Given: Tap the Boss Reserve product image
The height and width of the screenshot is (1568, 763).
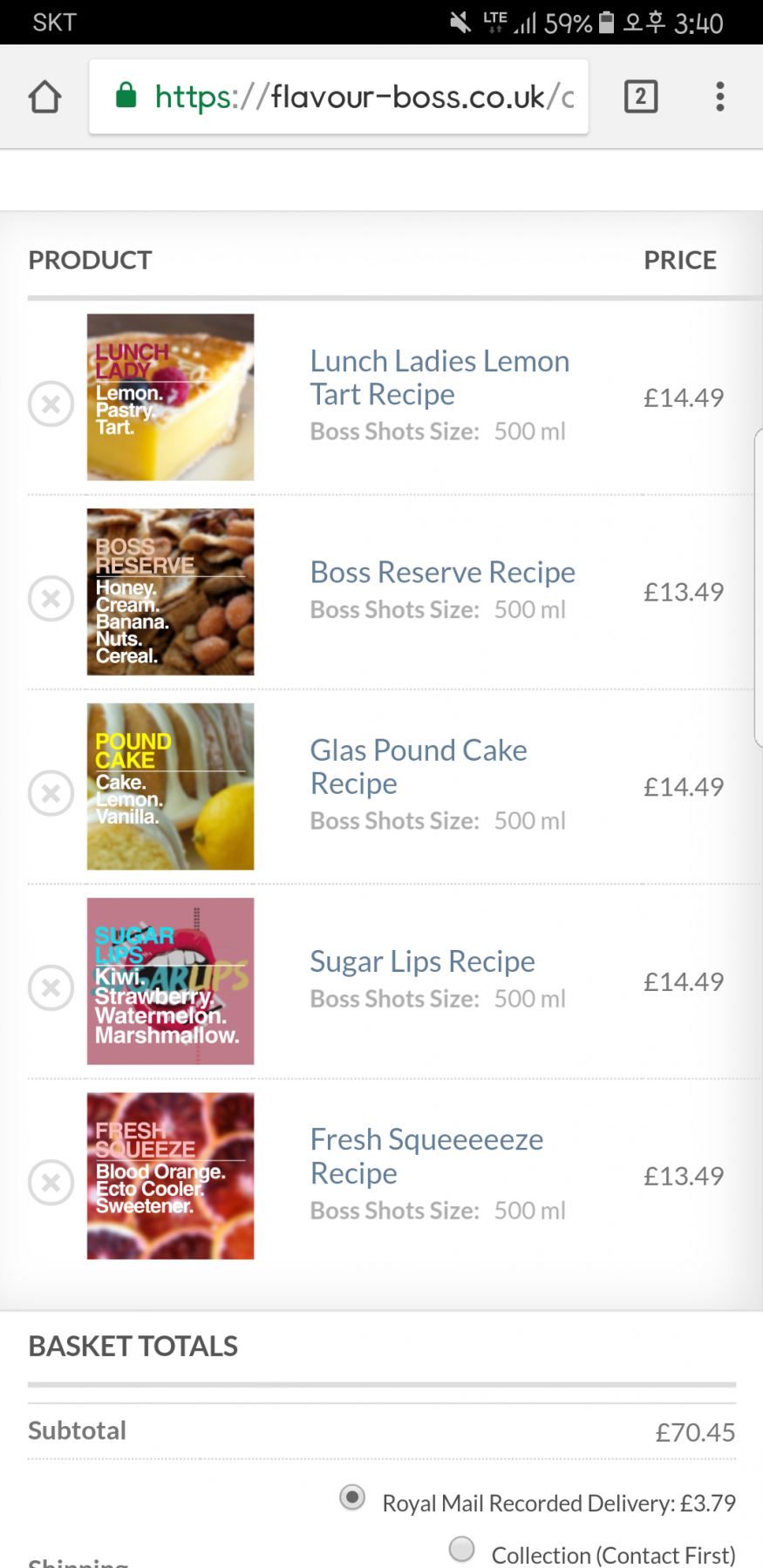Looking at the screenshot, I should (171, 592).
